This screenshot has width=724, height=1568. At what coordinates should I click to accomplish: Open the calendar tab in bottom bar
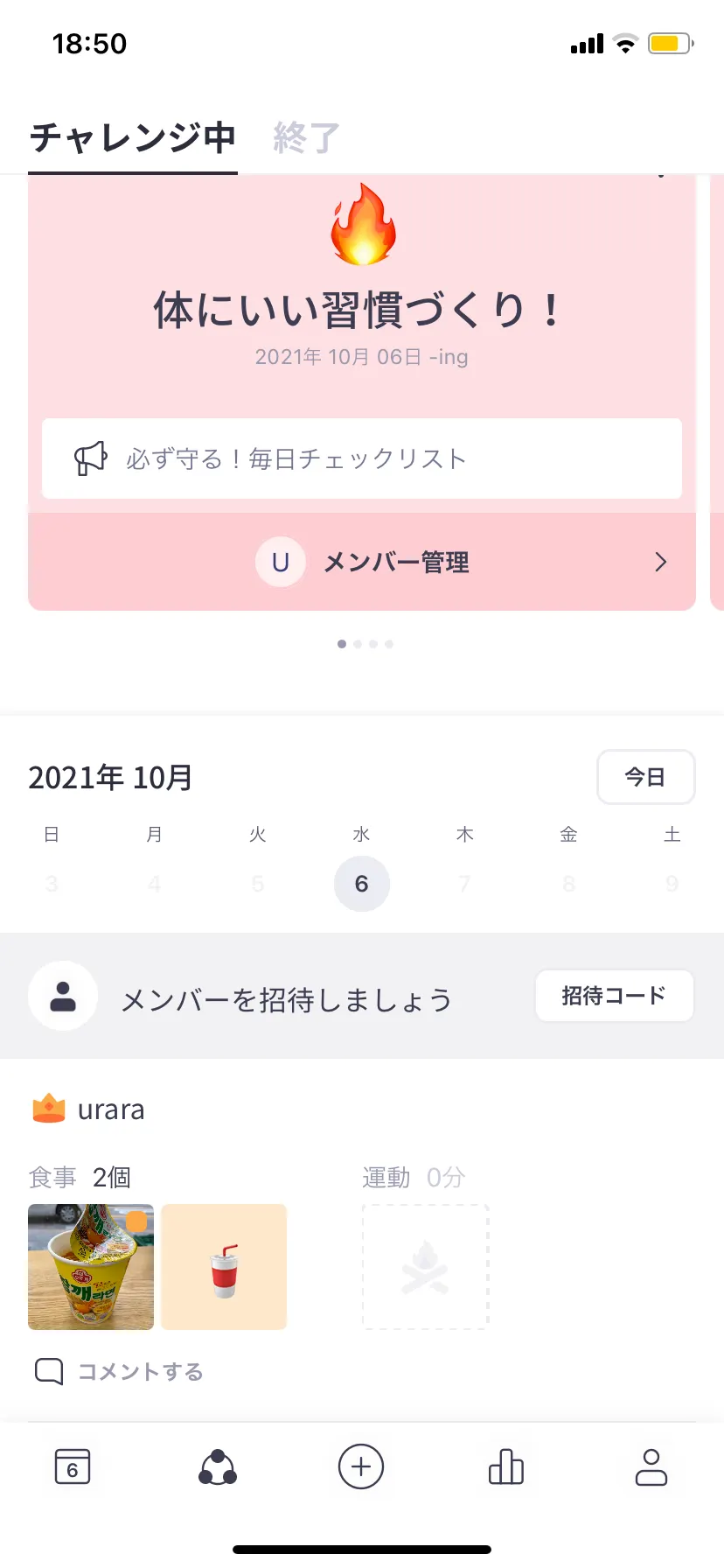pyautogui.click(x=73, y=1467)
